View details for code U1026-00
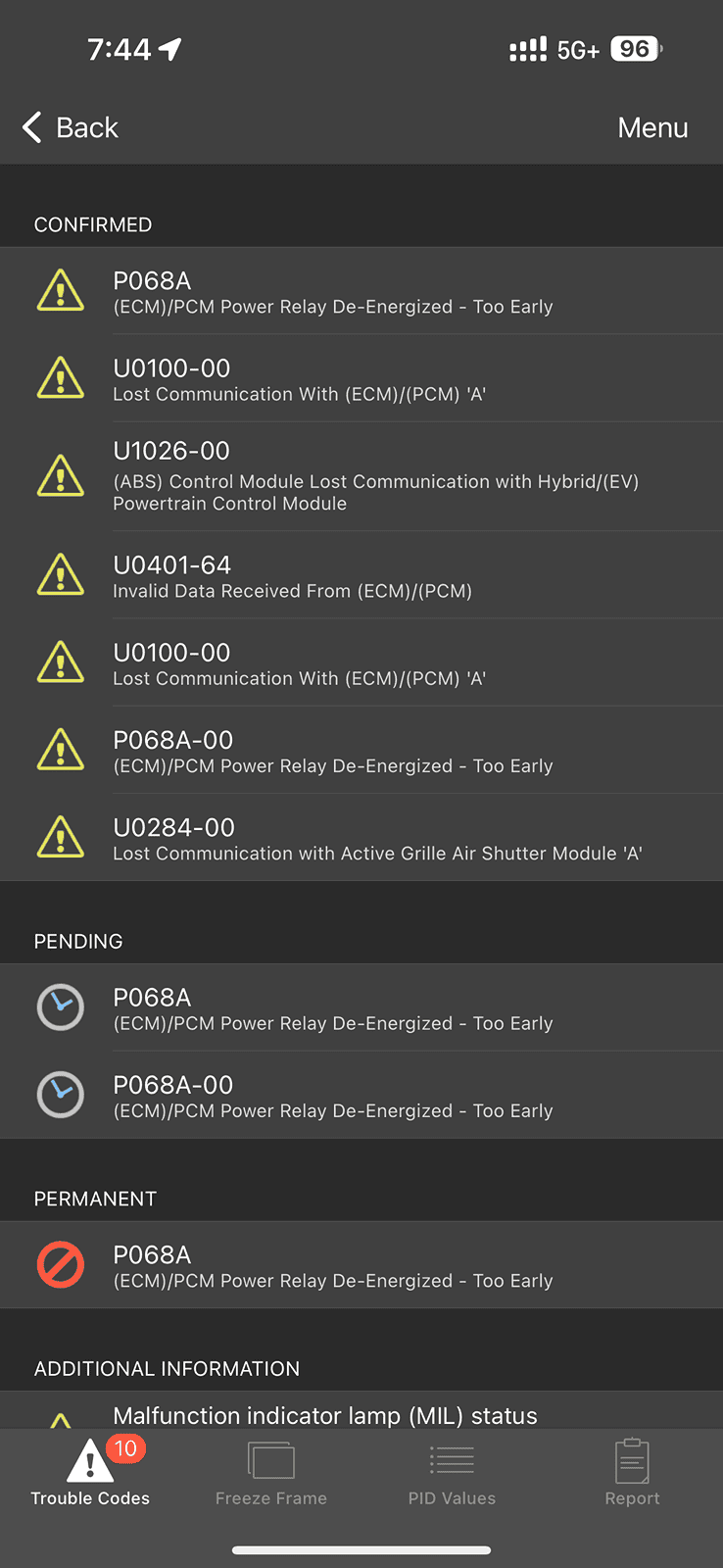Viewport: 723px width, 1568px height. coord(361,476)
